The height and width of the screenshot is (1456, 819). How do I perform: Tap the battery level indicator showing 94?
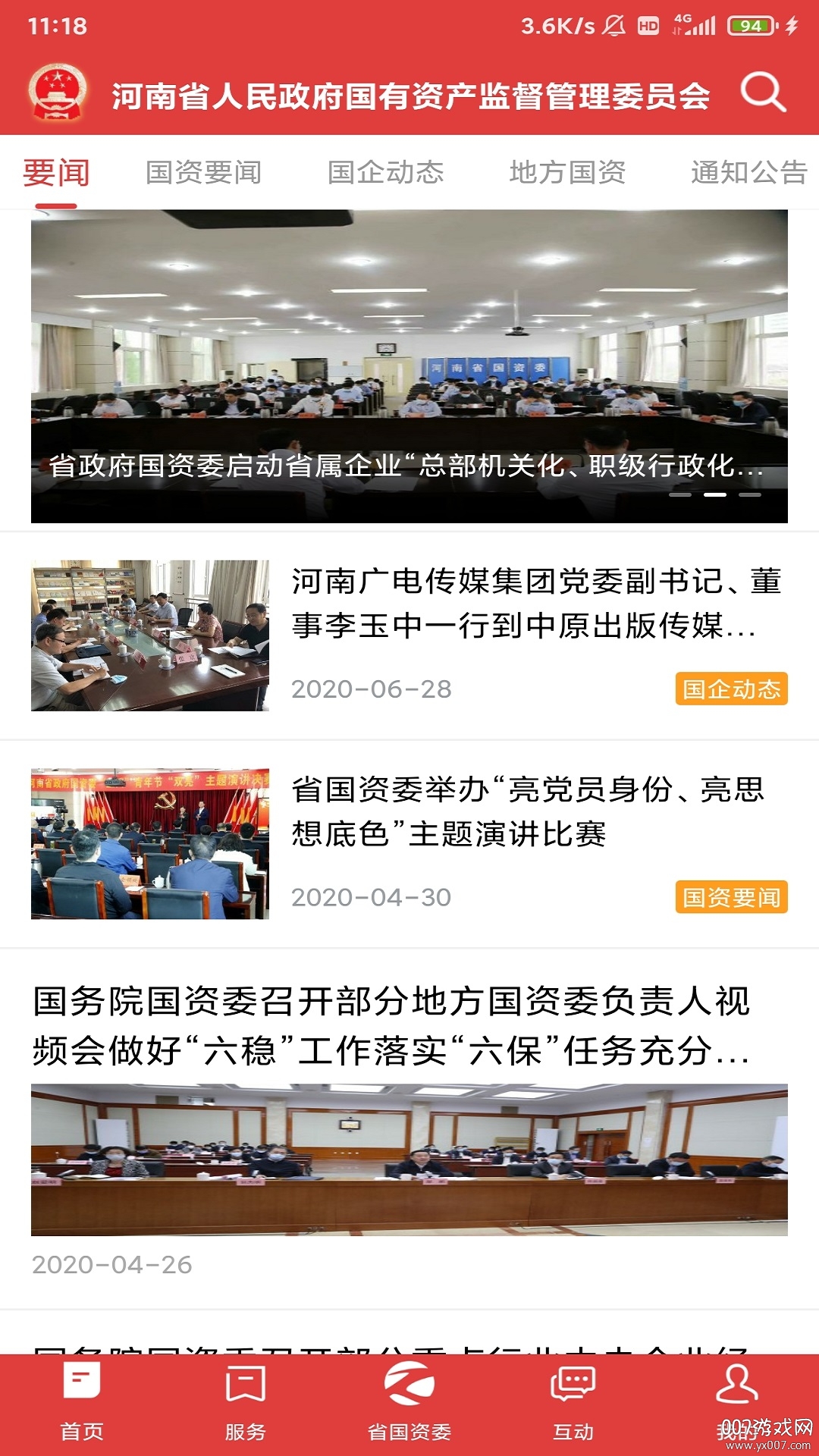click(x=749, y=24)
